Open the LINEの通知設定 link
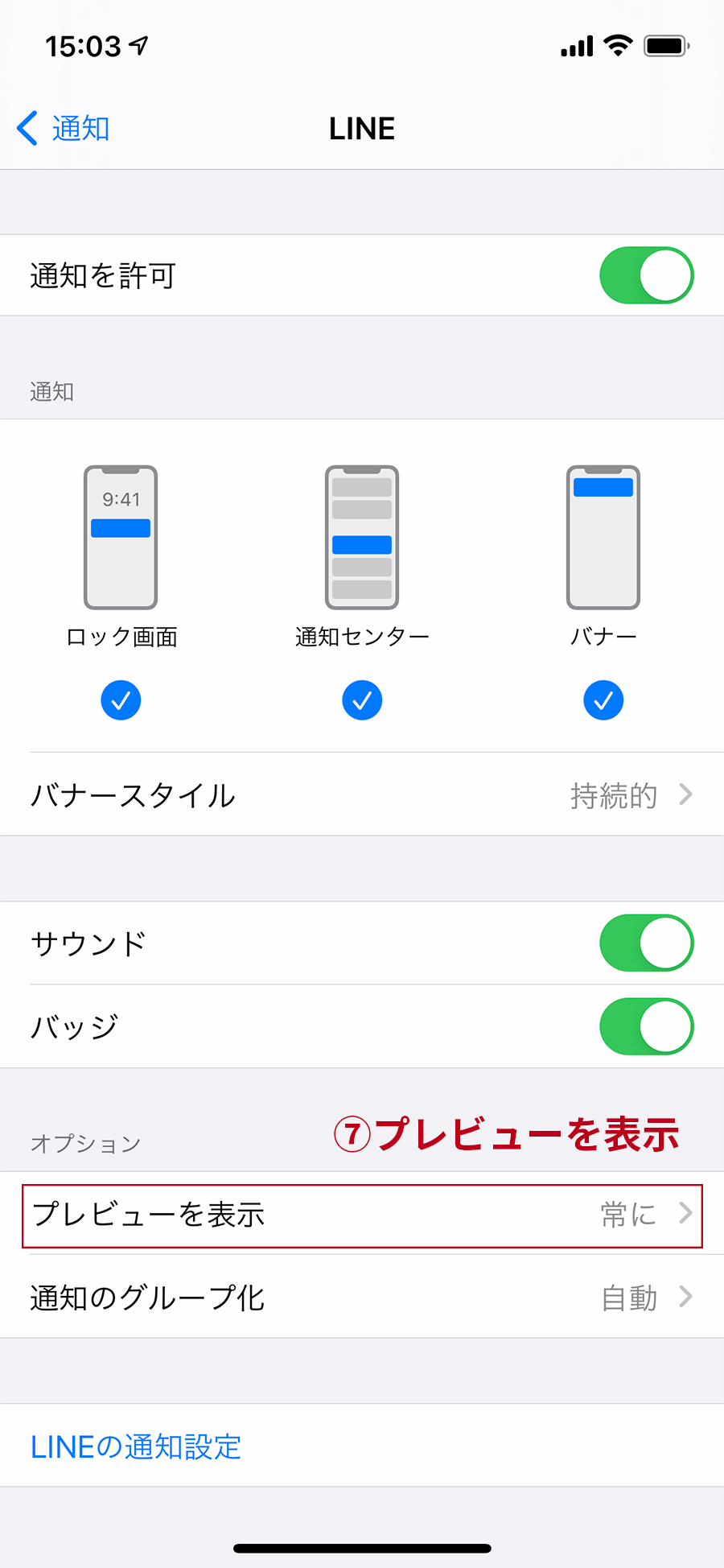This screenshot has height=1568, width=724. coord(136,1446)
